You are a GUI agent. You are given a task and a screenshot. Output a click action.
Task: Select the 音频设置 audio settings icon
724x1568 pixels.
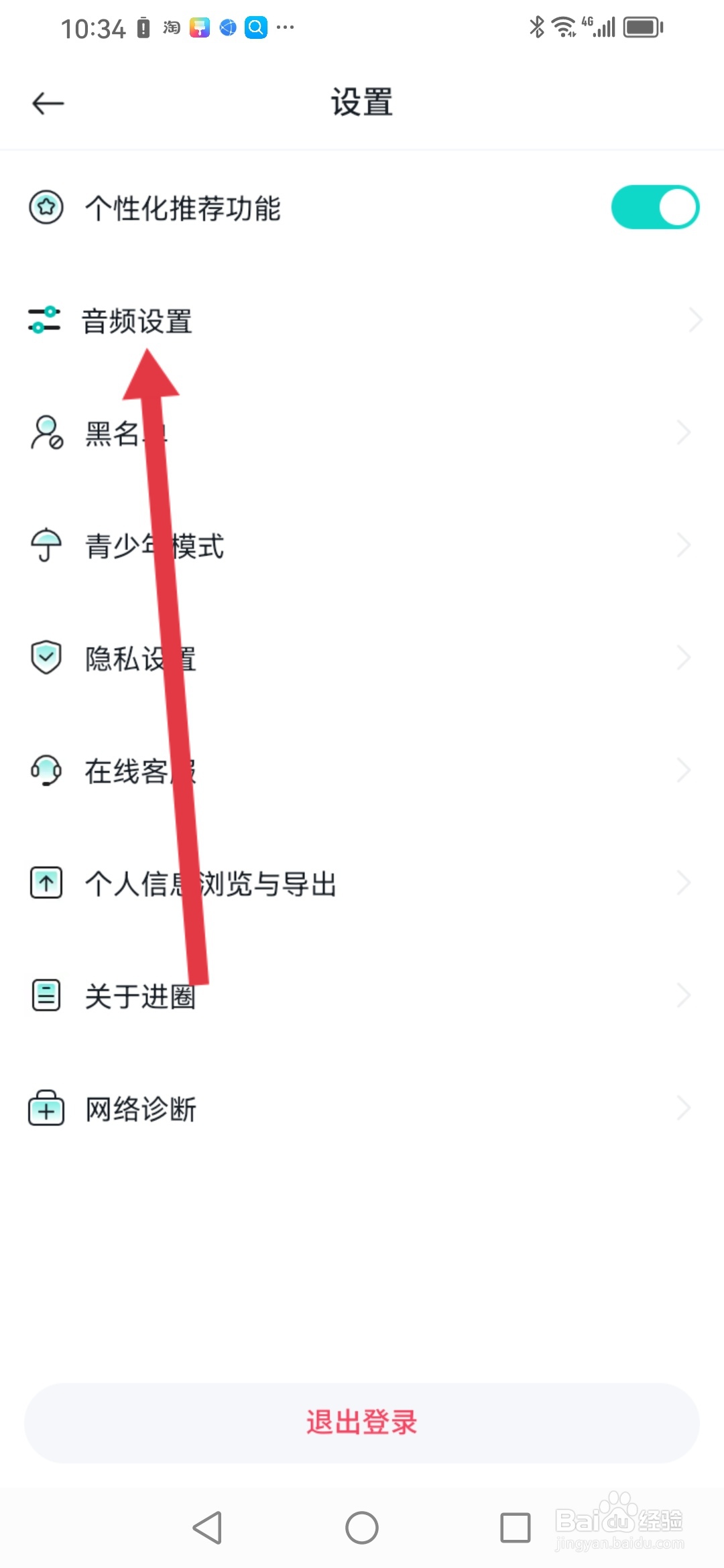click(44, 320)
